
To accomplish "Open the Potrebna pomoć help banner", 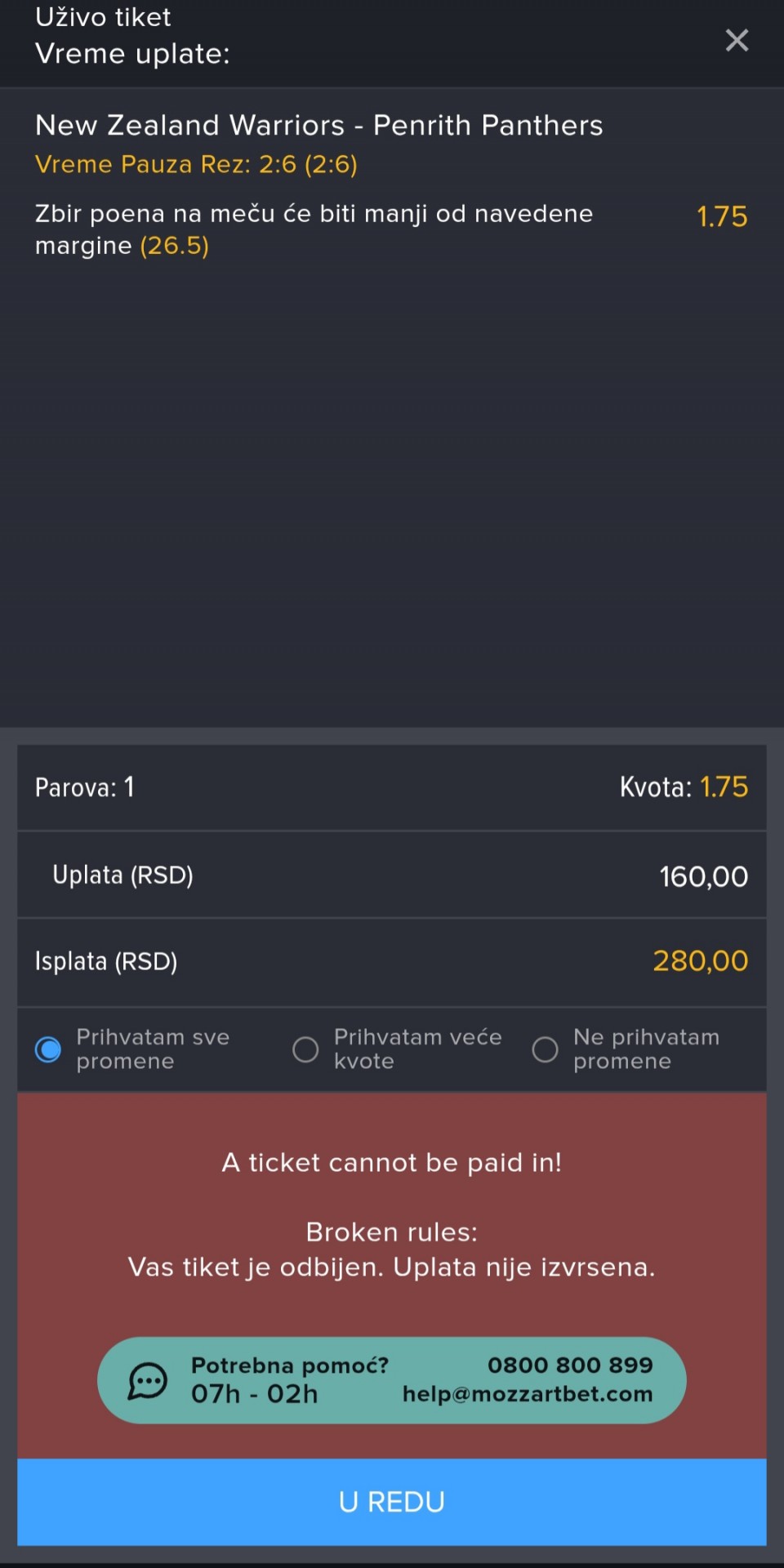I will point(392,1380).
